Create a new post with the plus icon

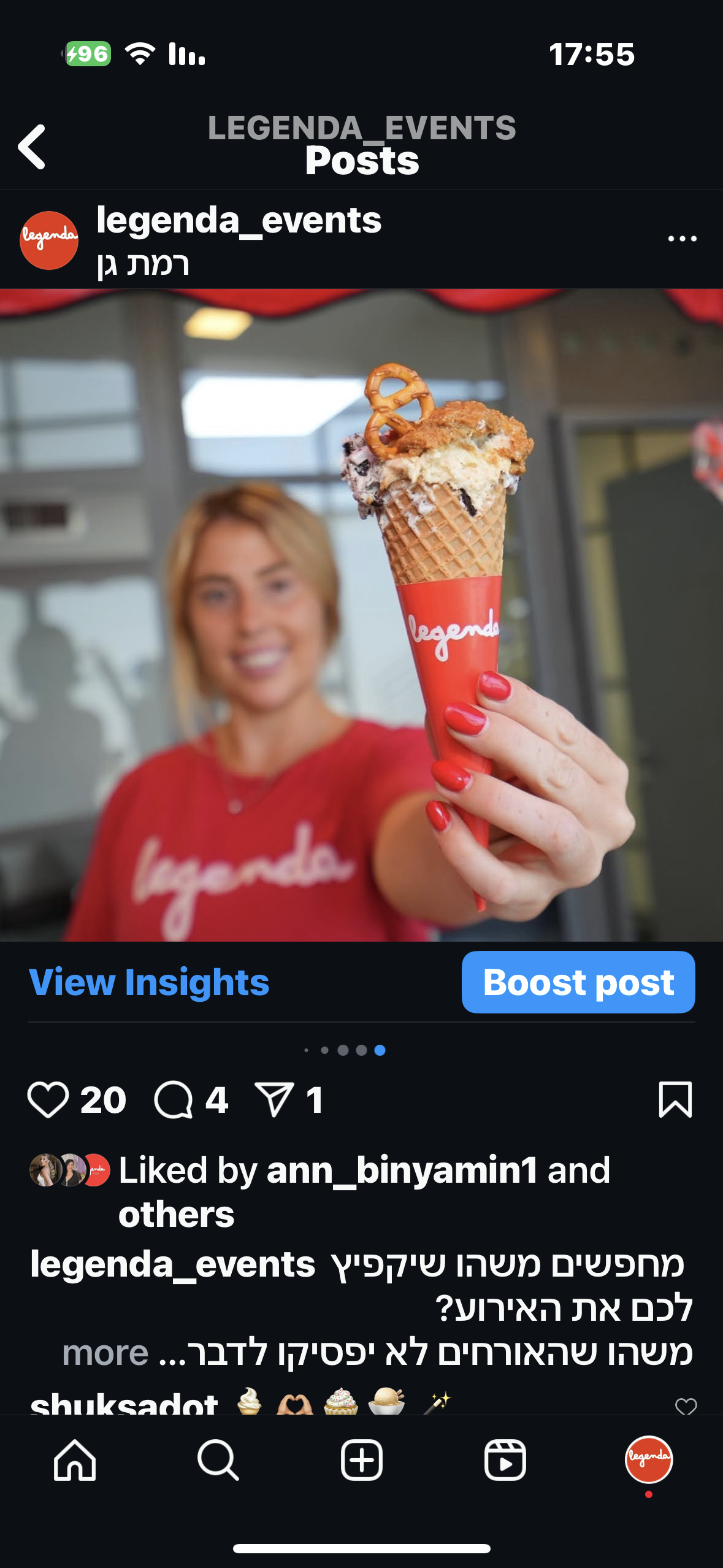tap(361, 1460)
